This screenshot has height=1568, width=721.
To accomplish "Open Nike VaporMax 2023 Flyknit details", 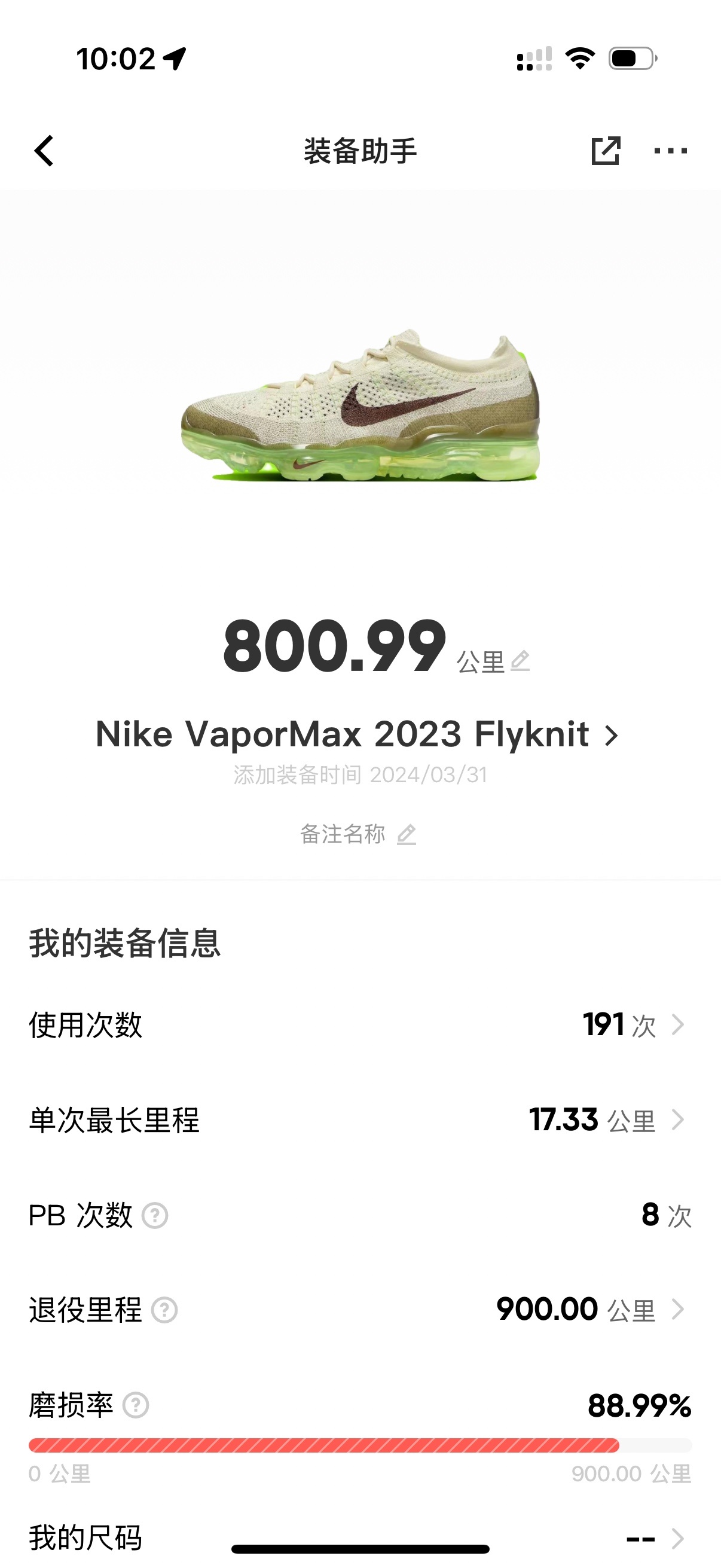I will (358, 735).
